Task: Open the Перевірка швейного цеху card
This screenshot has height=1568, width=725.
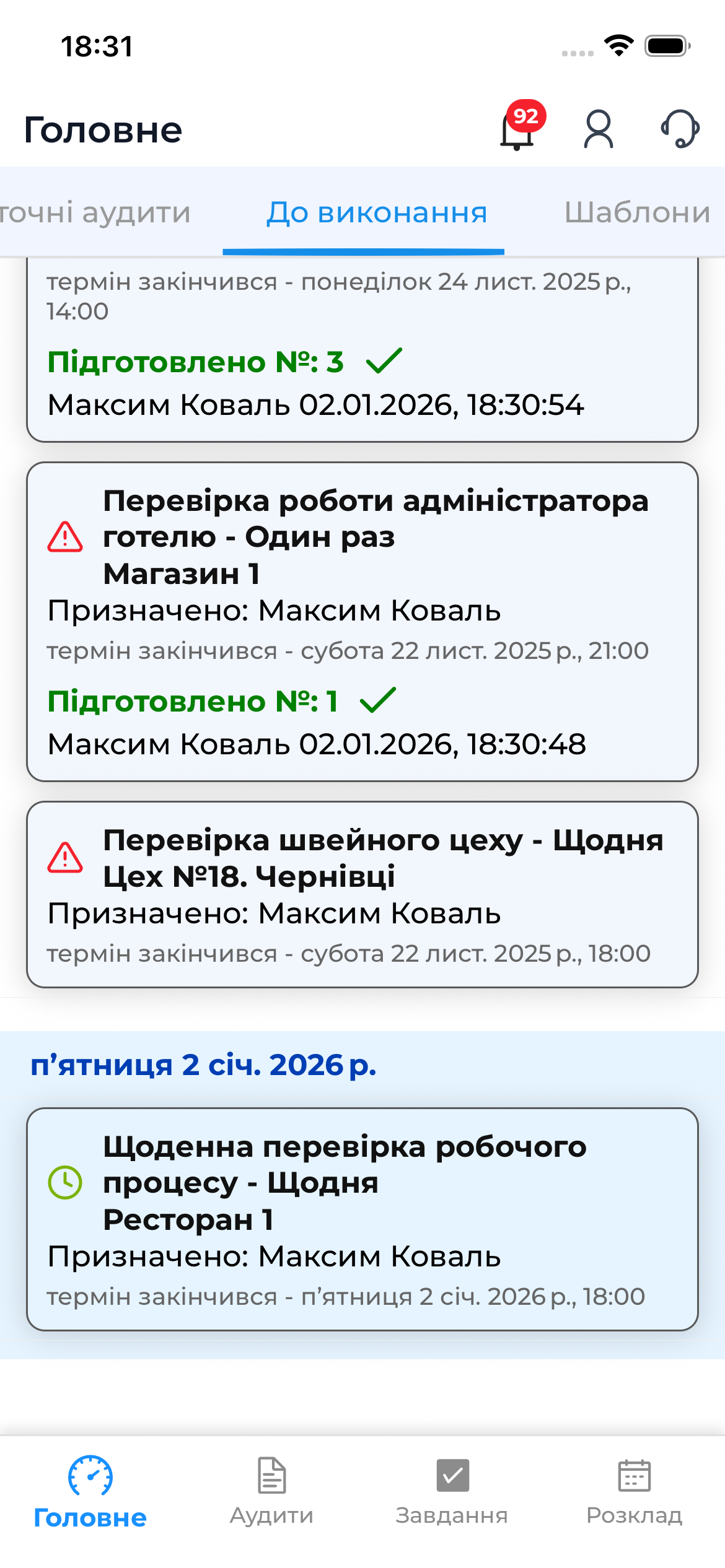Action: (x=362, y=894)
